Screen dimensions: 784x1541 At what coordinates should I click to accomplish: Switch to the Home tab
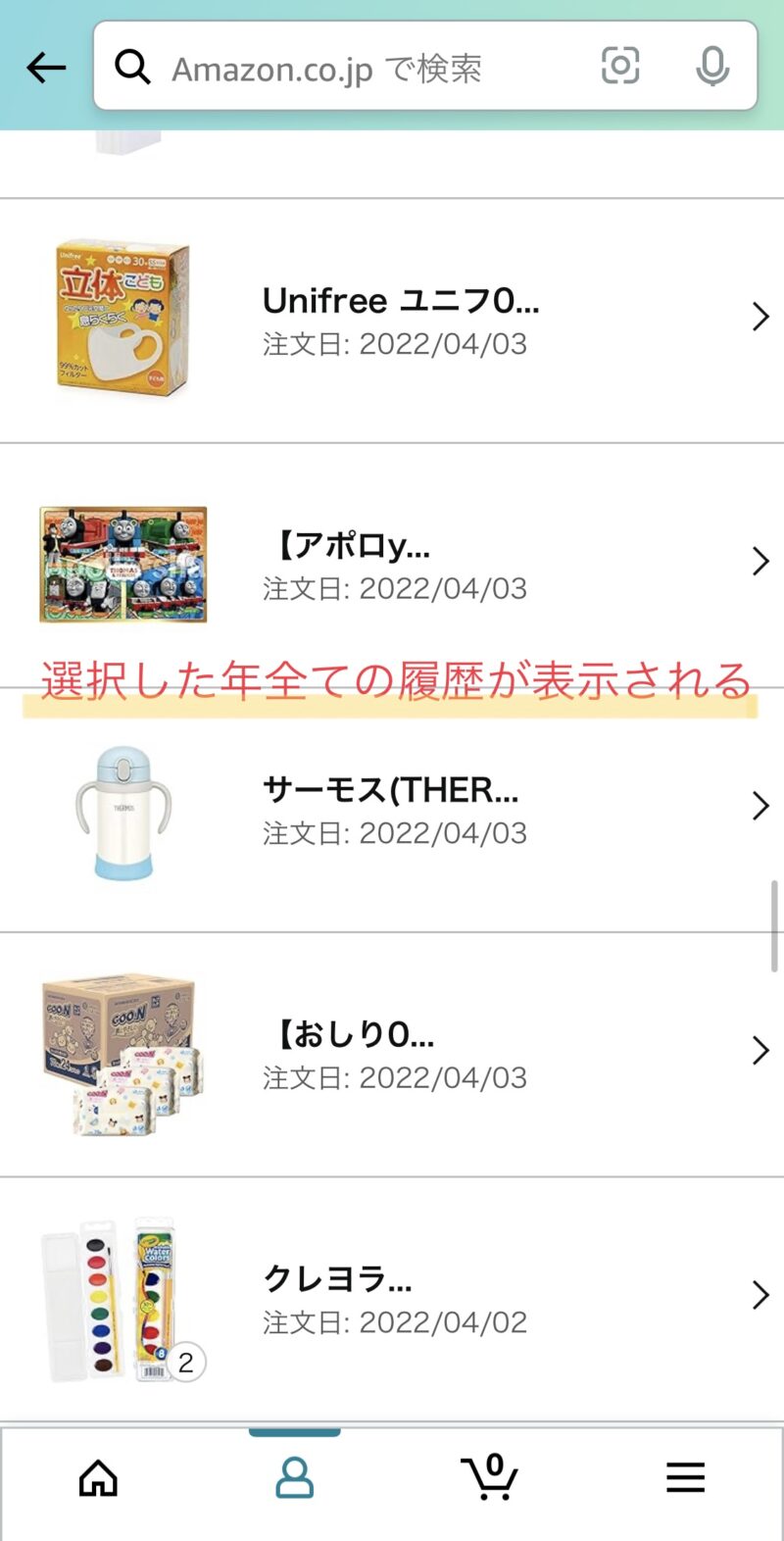98,1478
